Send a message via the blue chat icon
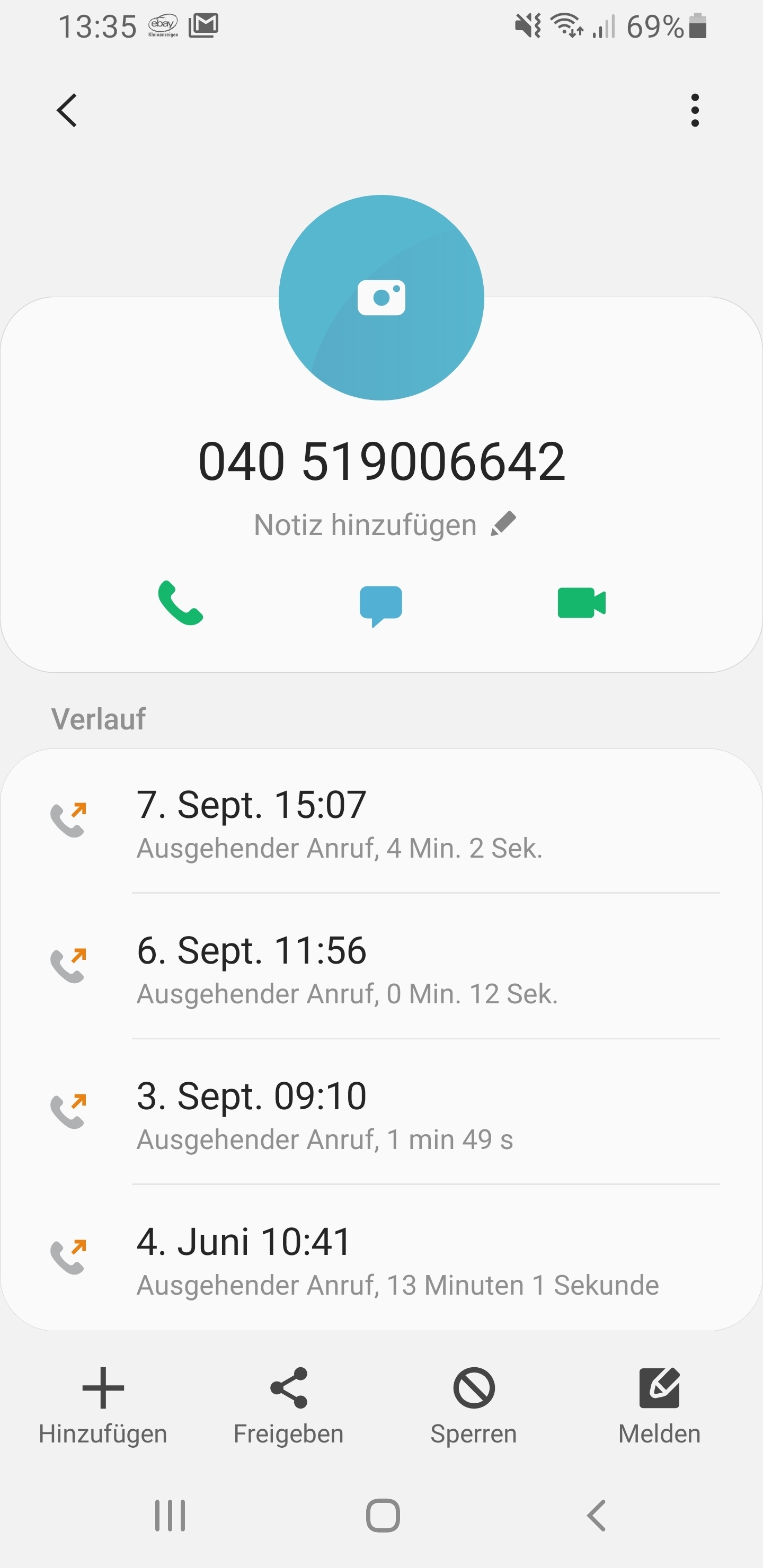 380,605
